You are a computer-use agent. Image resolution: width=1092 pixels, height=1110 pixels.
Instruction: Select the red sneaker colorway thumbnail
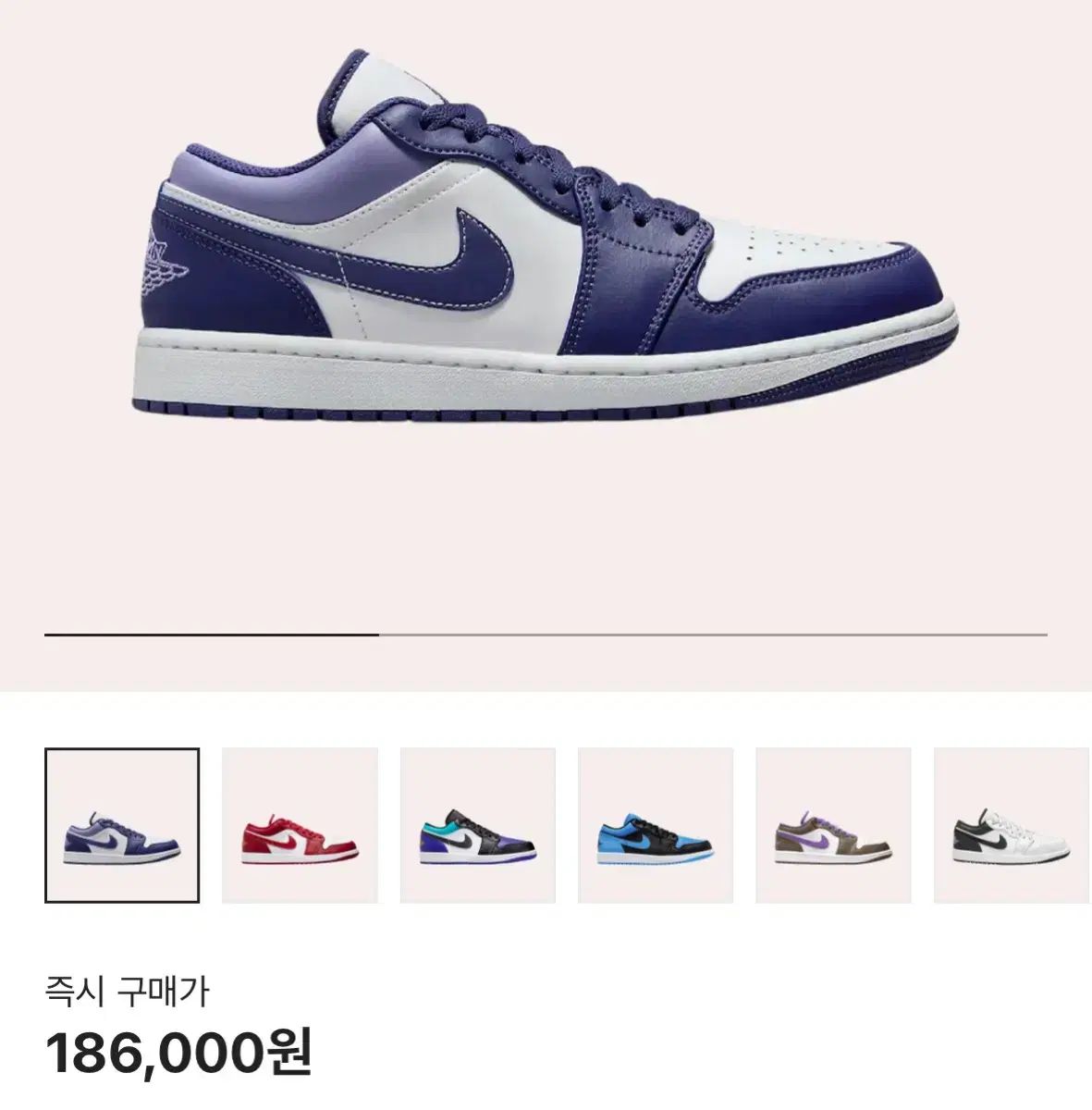click(x=300, y=825)
